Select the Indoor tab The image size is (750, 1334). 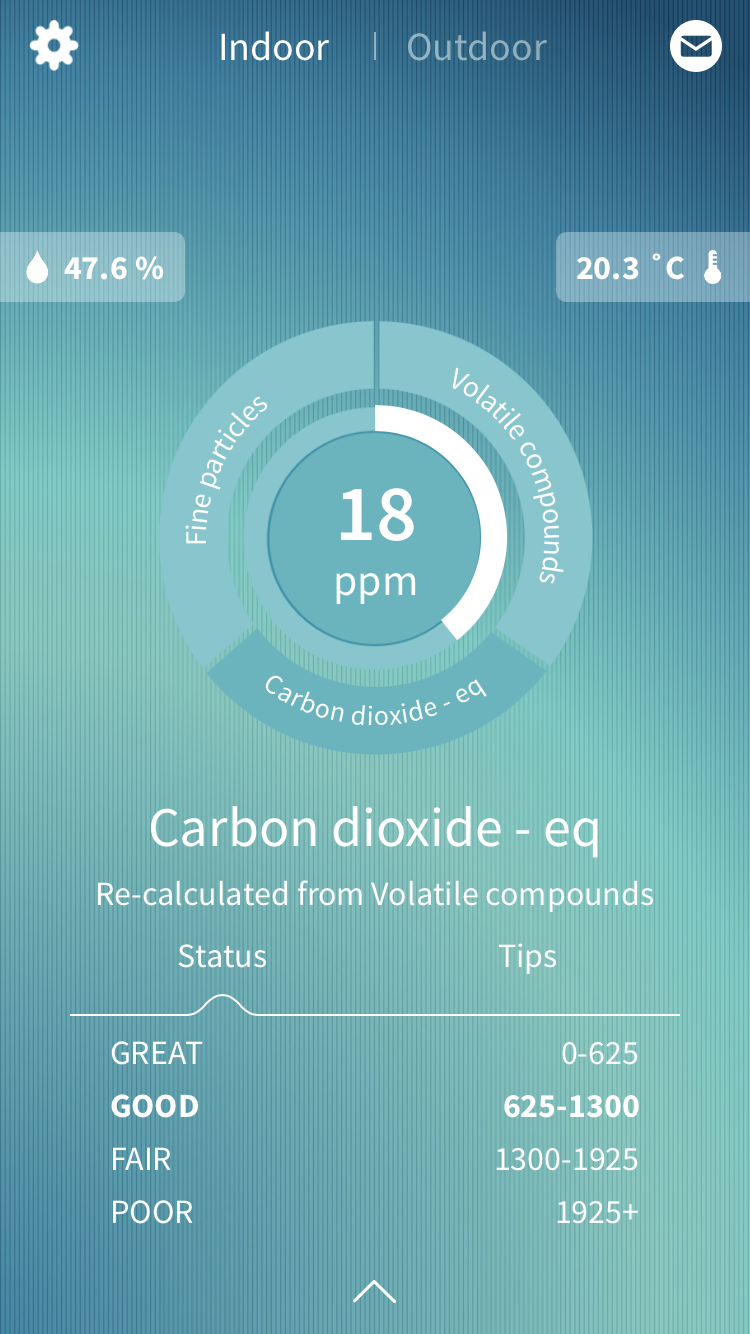pyautogui.click(x=273, y=47)
